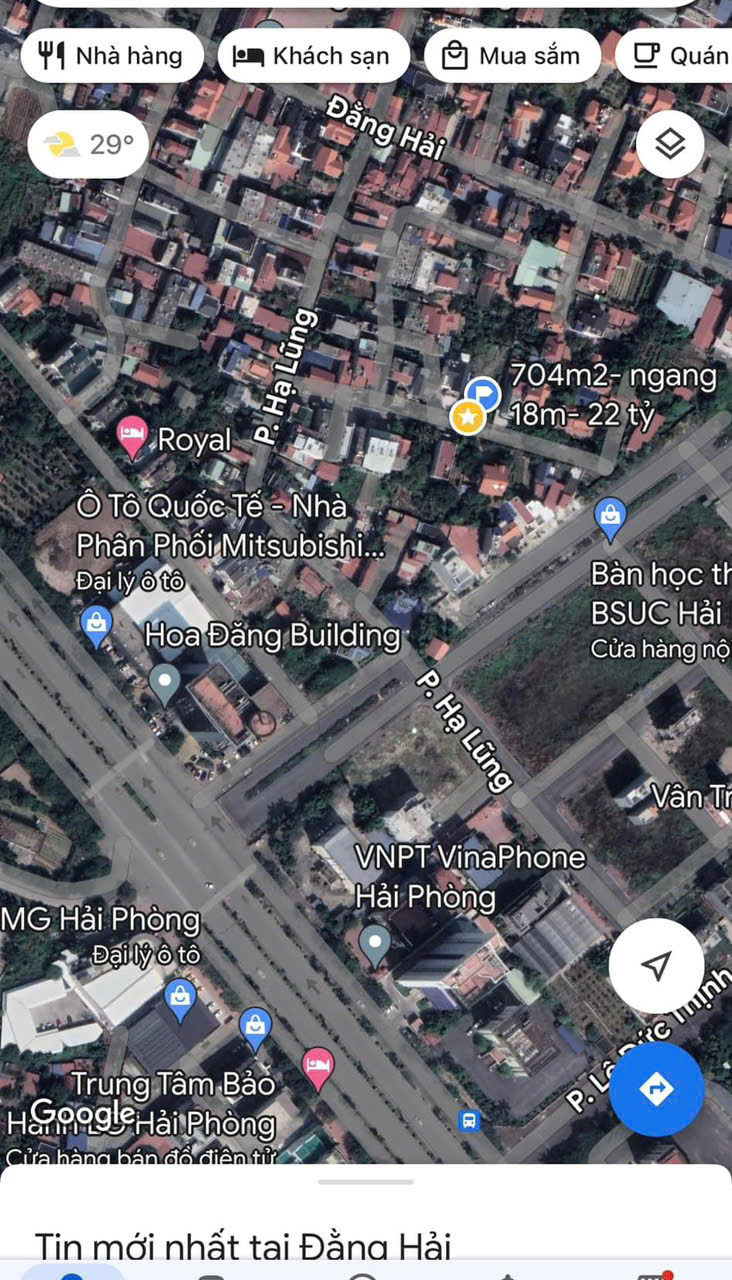Open the 29° weather widget
732x1280 pixels.
click(x=88, y=144)
